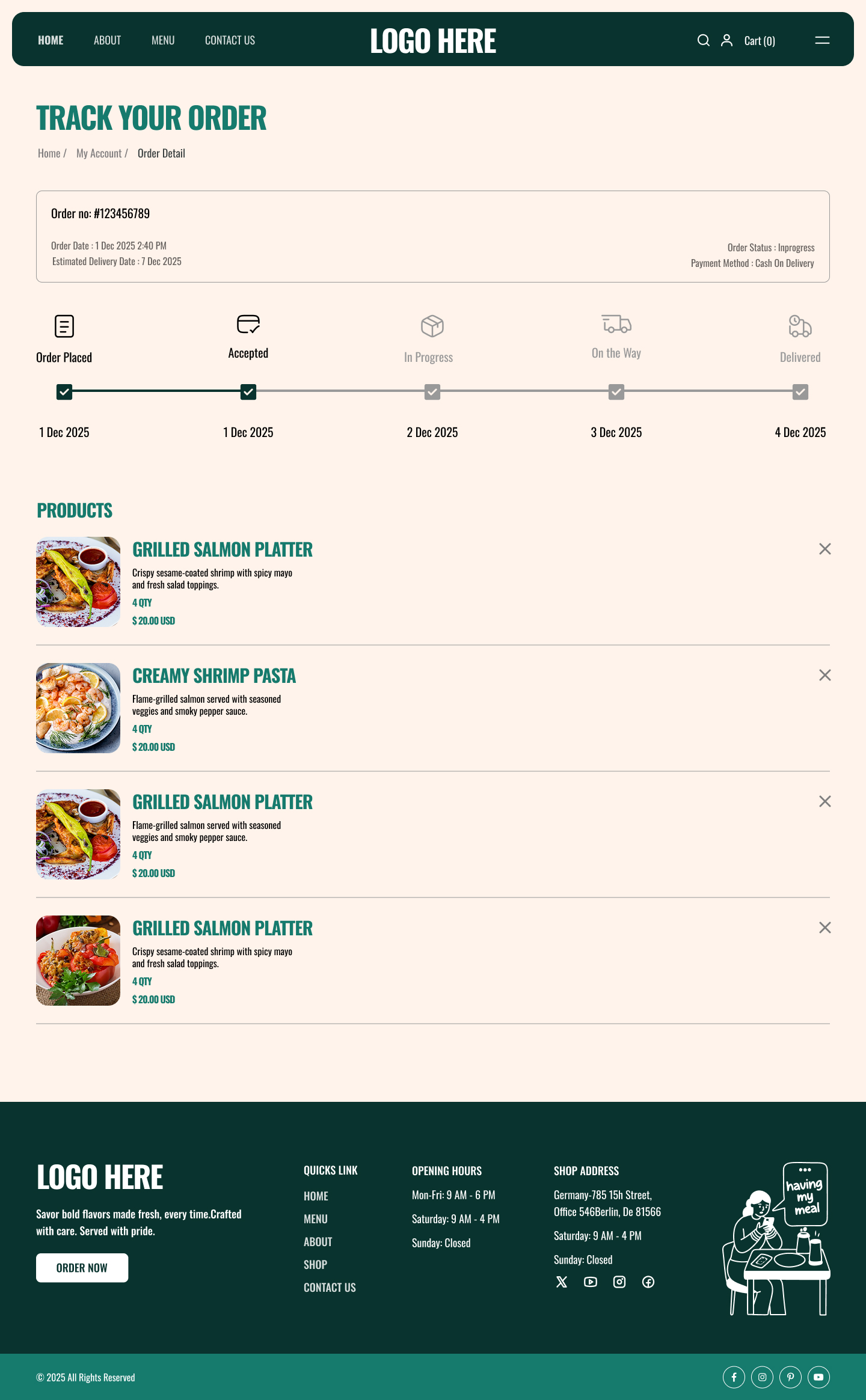
Task: Remove Creamy Shrimp Pasta from order
Action: tap(825, 675)
